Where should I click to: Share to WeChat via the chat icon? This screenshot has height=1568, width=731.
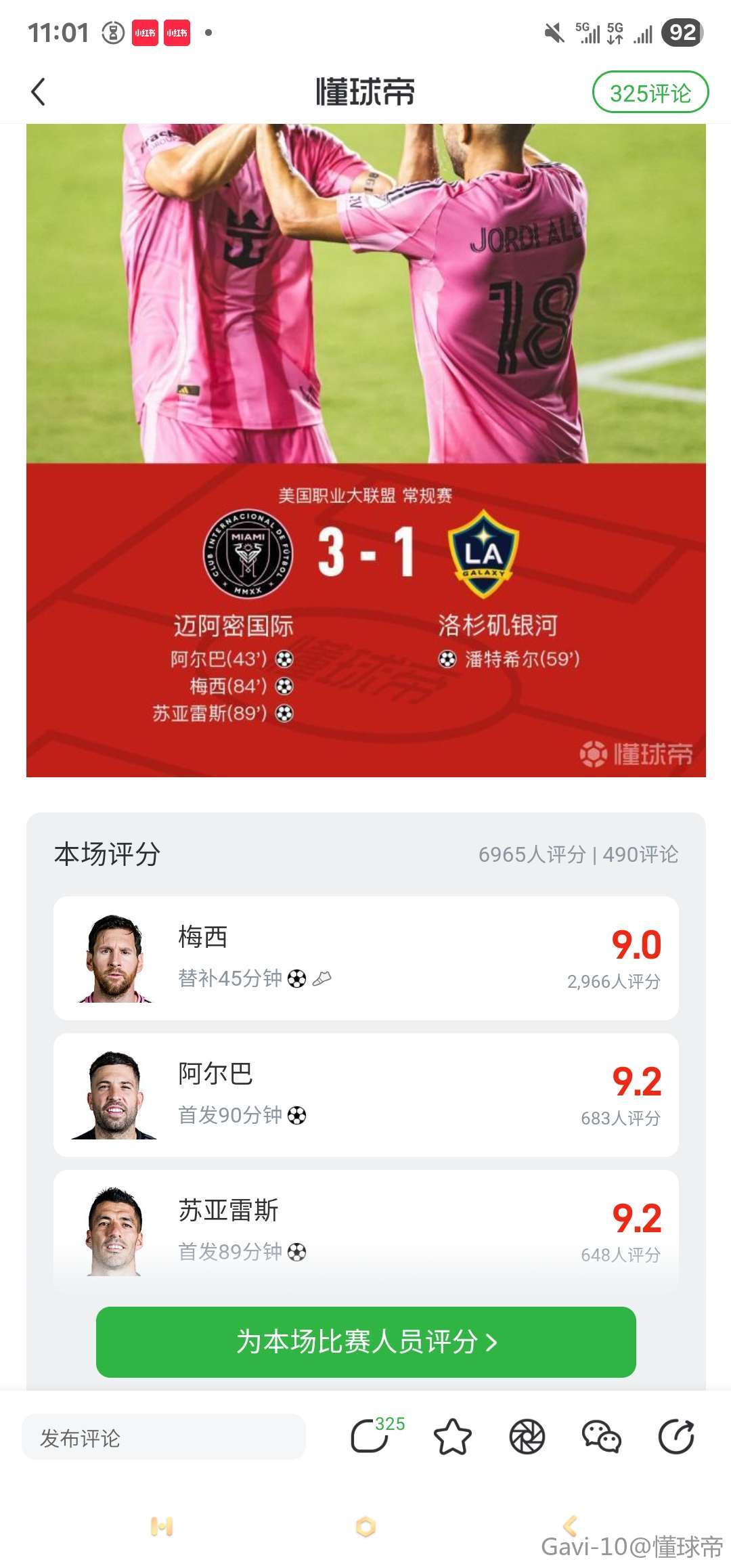[x=601, y=1437]
